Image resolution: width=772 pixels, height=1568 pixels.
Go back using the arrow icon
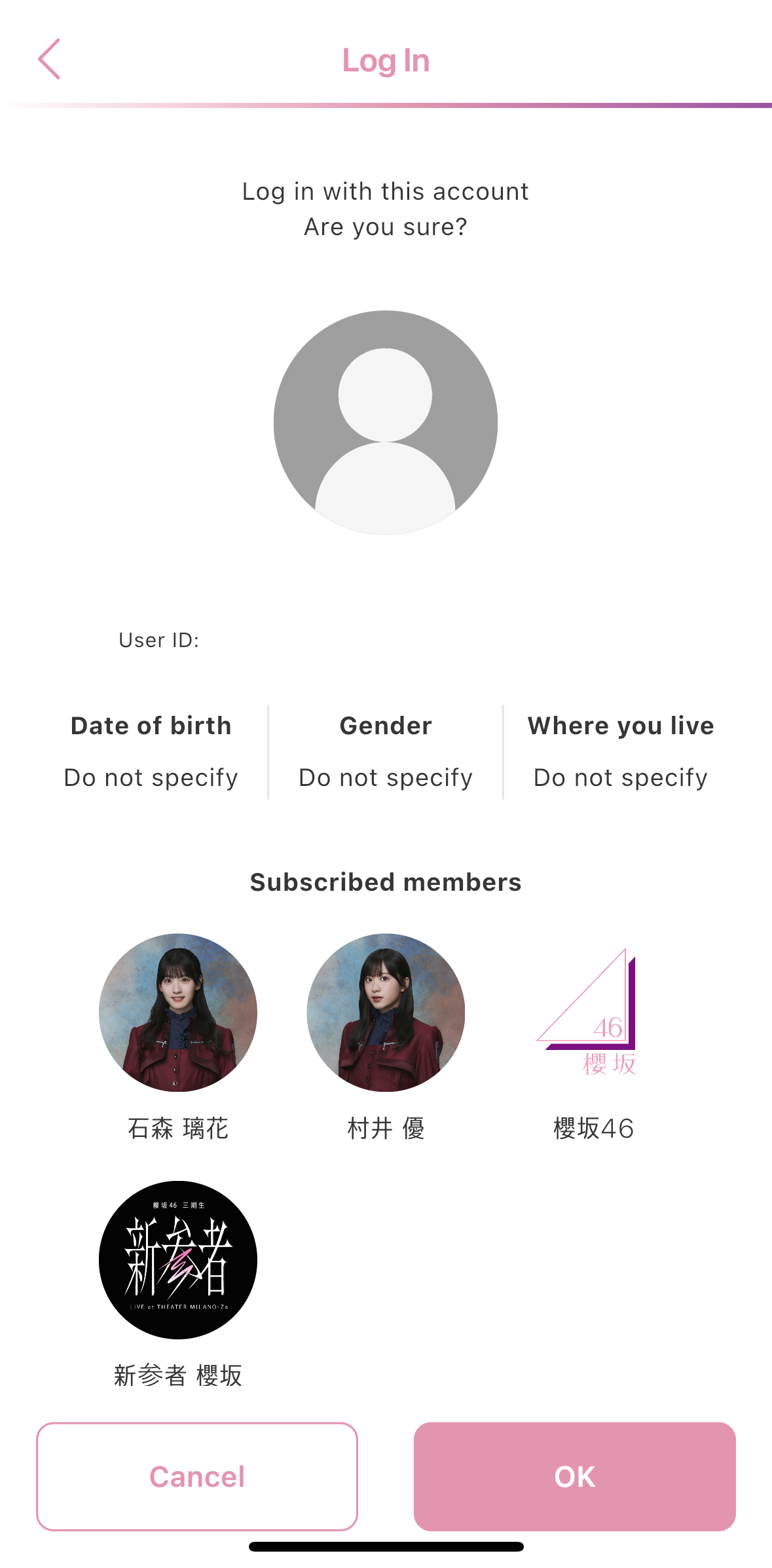[x=50, y=60]
